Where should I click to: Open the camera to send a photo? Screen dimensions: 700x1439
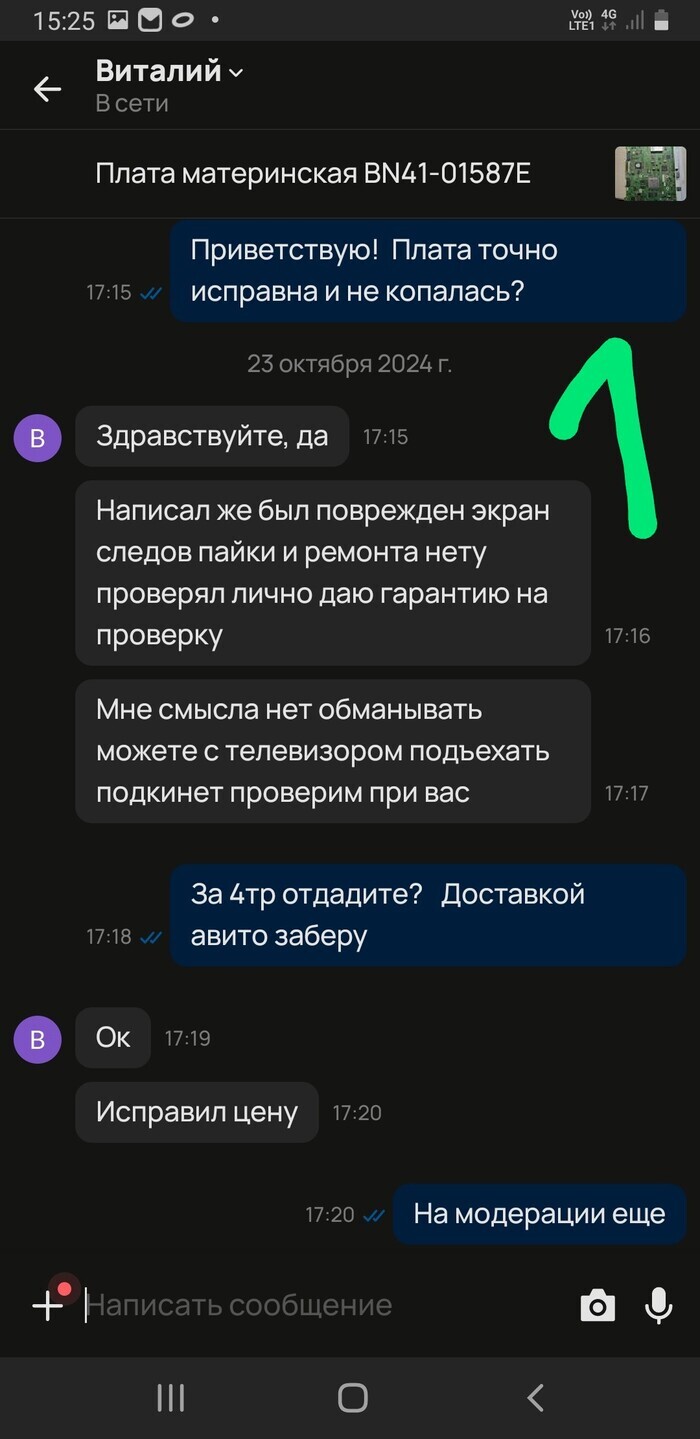point(597,1305)
